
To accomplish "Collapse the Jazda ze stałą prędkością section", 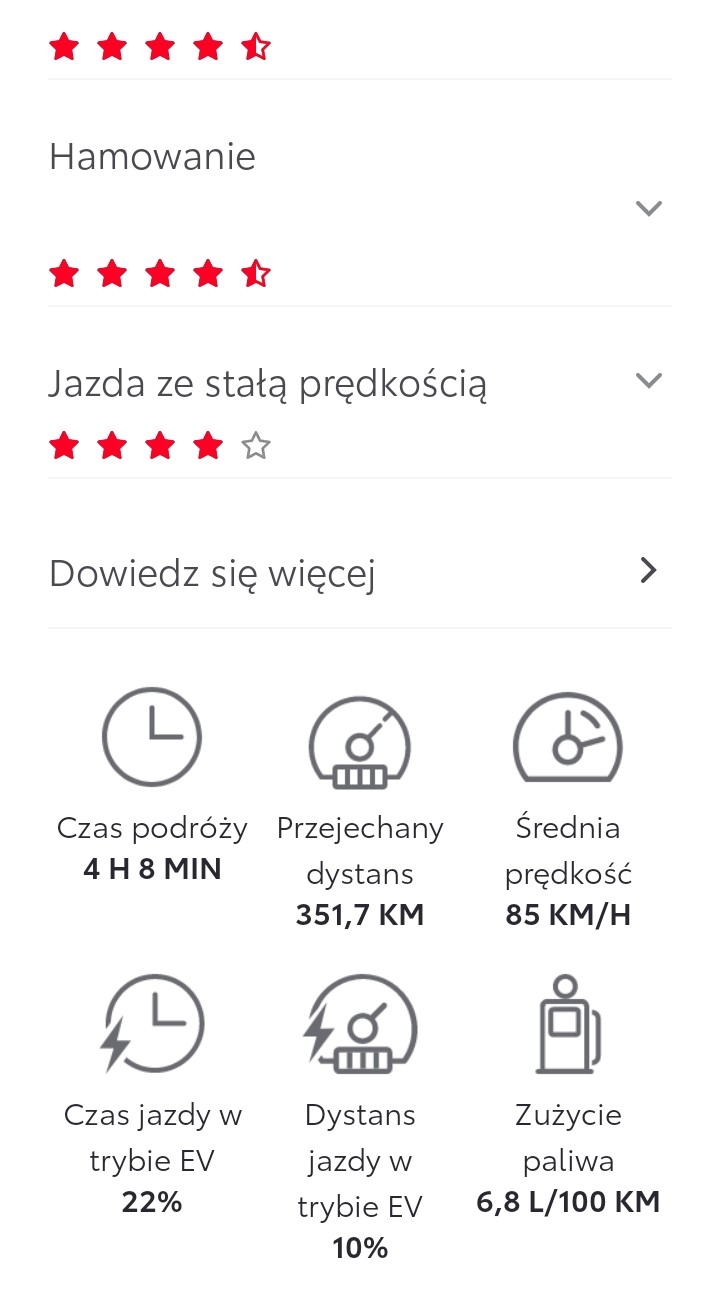I will point(649,380).
